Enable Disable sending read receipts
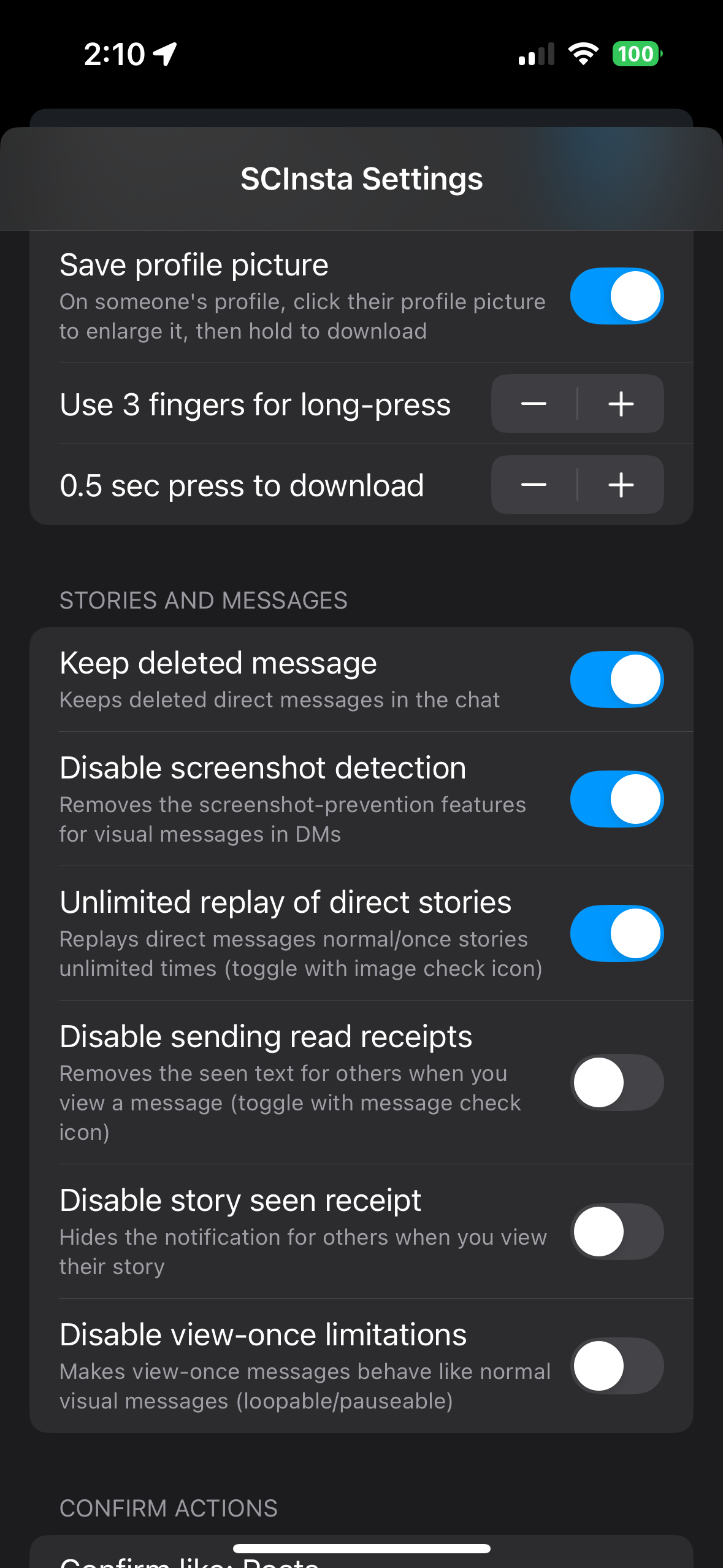723x1568 pixels. pyautogui.click(x=616, y=1083)
